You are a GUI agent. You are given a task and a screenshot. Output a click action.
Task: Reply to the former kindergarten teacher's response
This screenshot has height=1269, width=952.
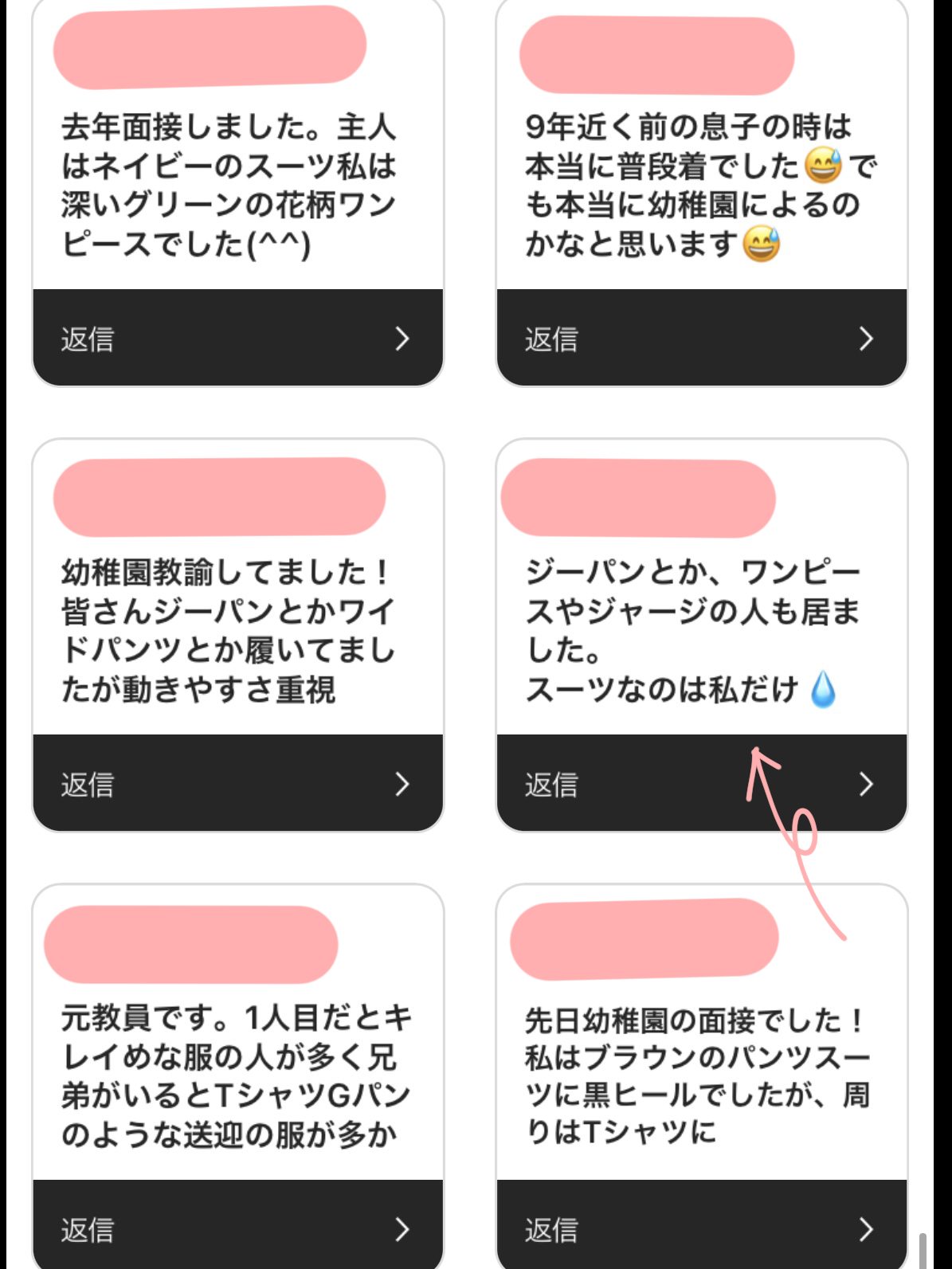click(237, 784)
